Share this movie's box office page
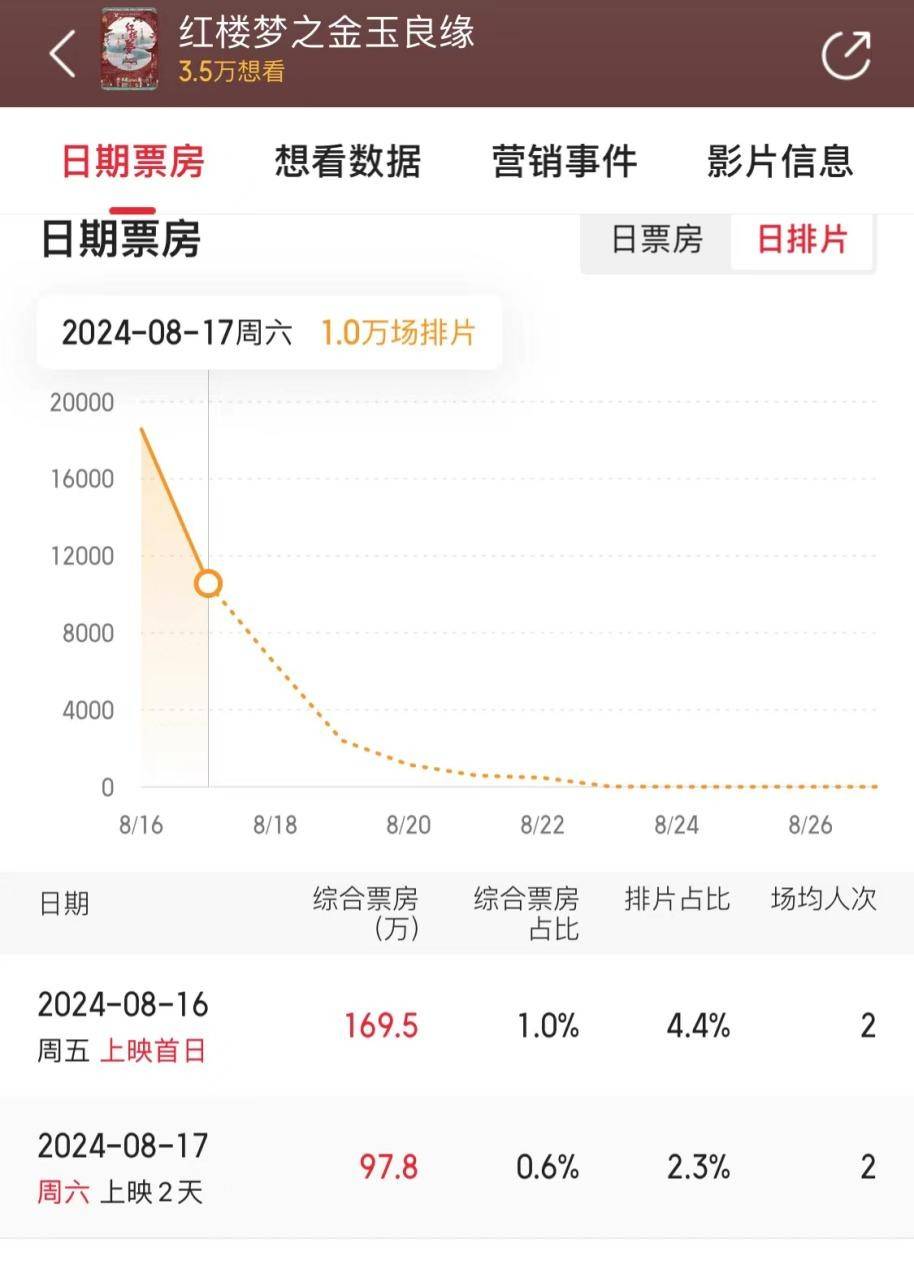This screenshot has width=914, height=1265. pos(846,54)
